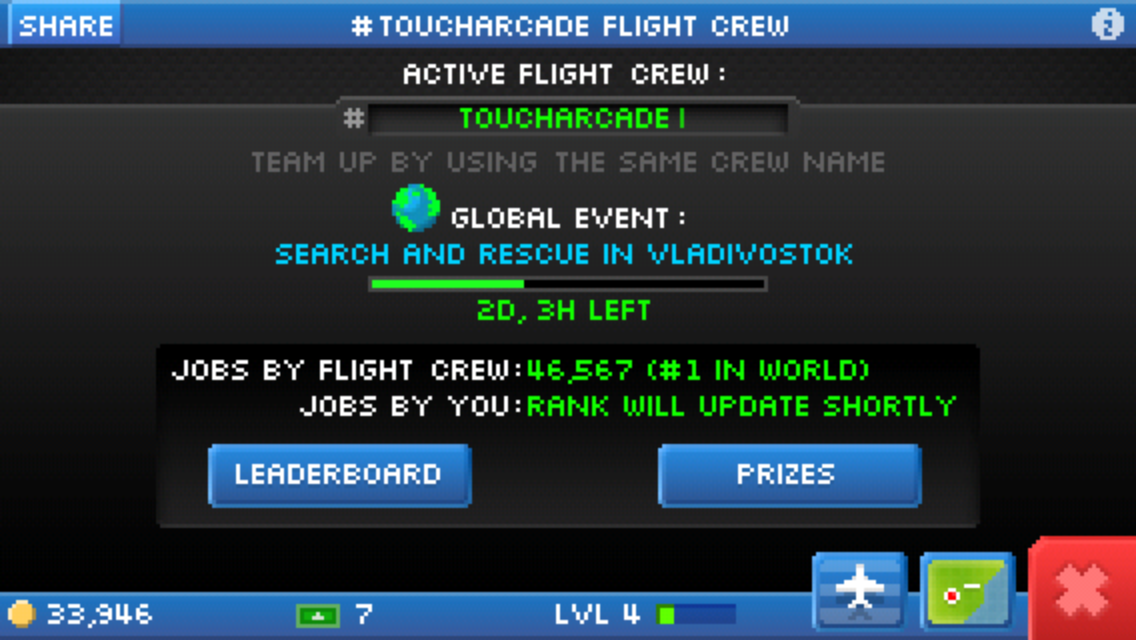This screenshot has width=1136, height=640.
Task: View the event Prizes
Action: pyautogui.click(x=788, y=475)
